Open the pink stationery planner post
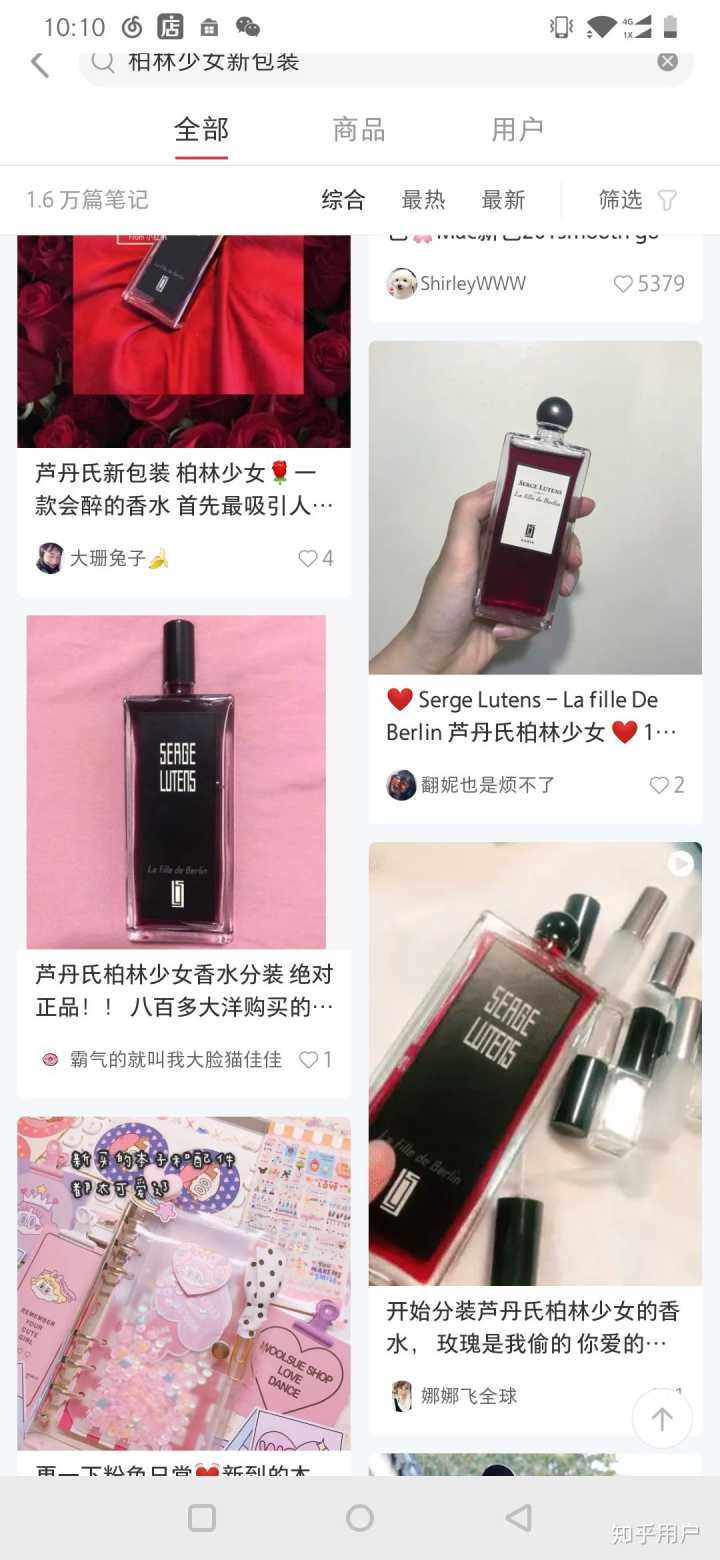The height and width of the screenshot is (1560, 720). 184,1283
